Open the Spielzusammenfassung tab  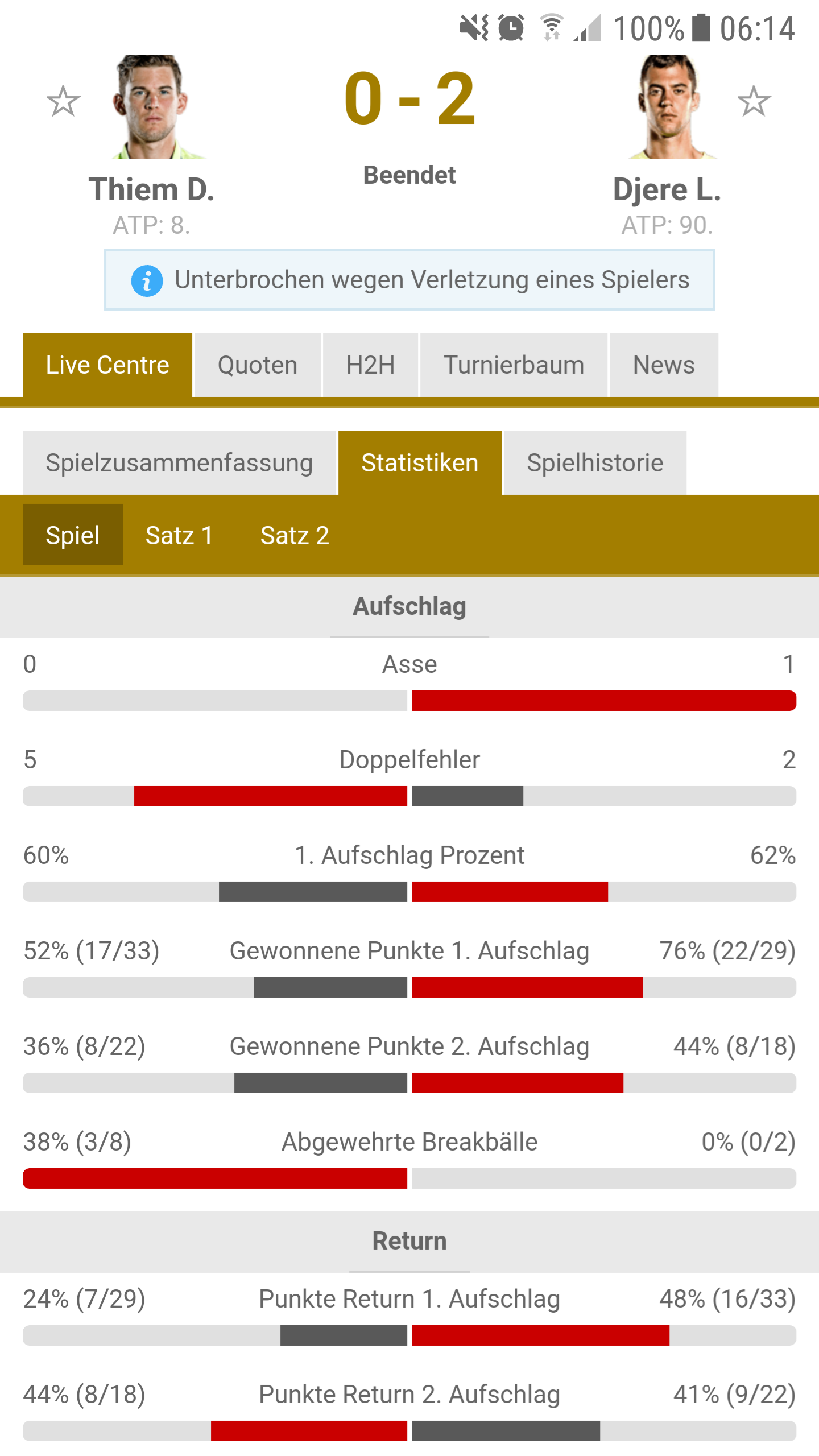point(179,463)
